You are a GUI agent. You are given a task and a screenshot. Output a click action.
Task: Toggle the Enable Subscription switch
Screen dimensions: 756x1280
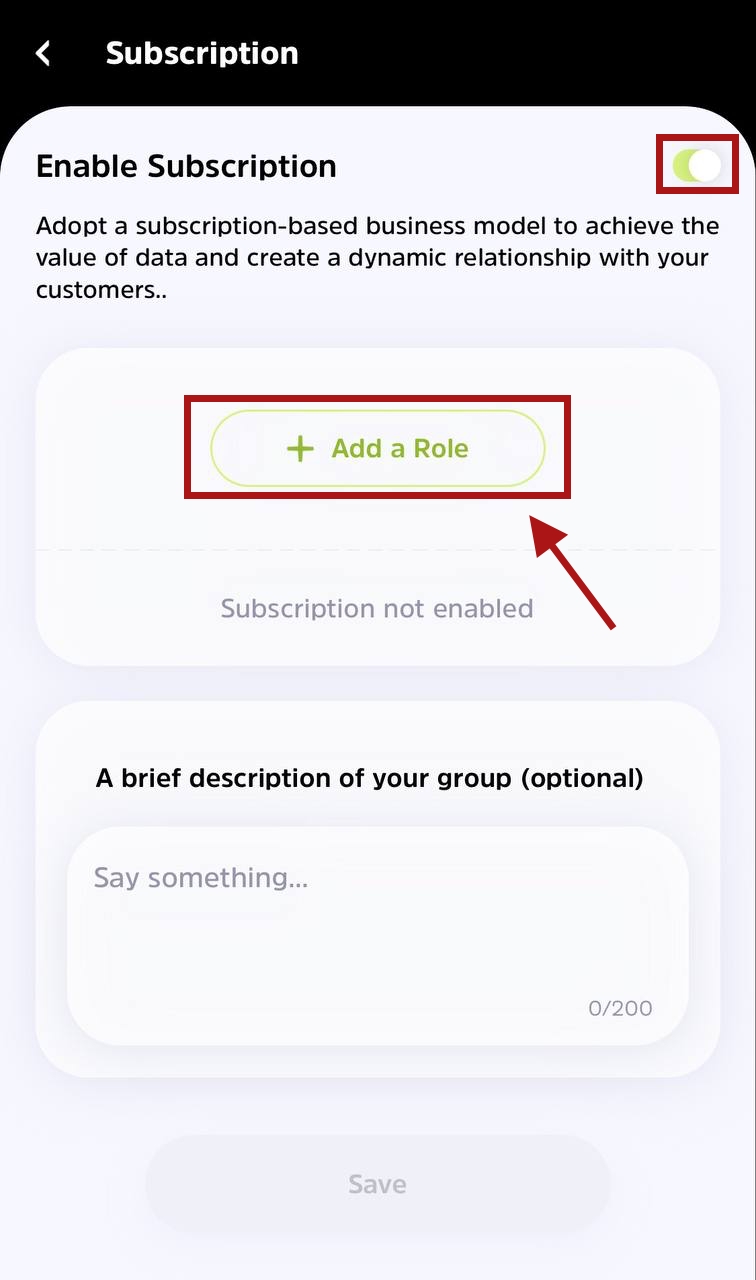point(697,166)
